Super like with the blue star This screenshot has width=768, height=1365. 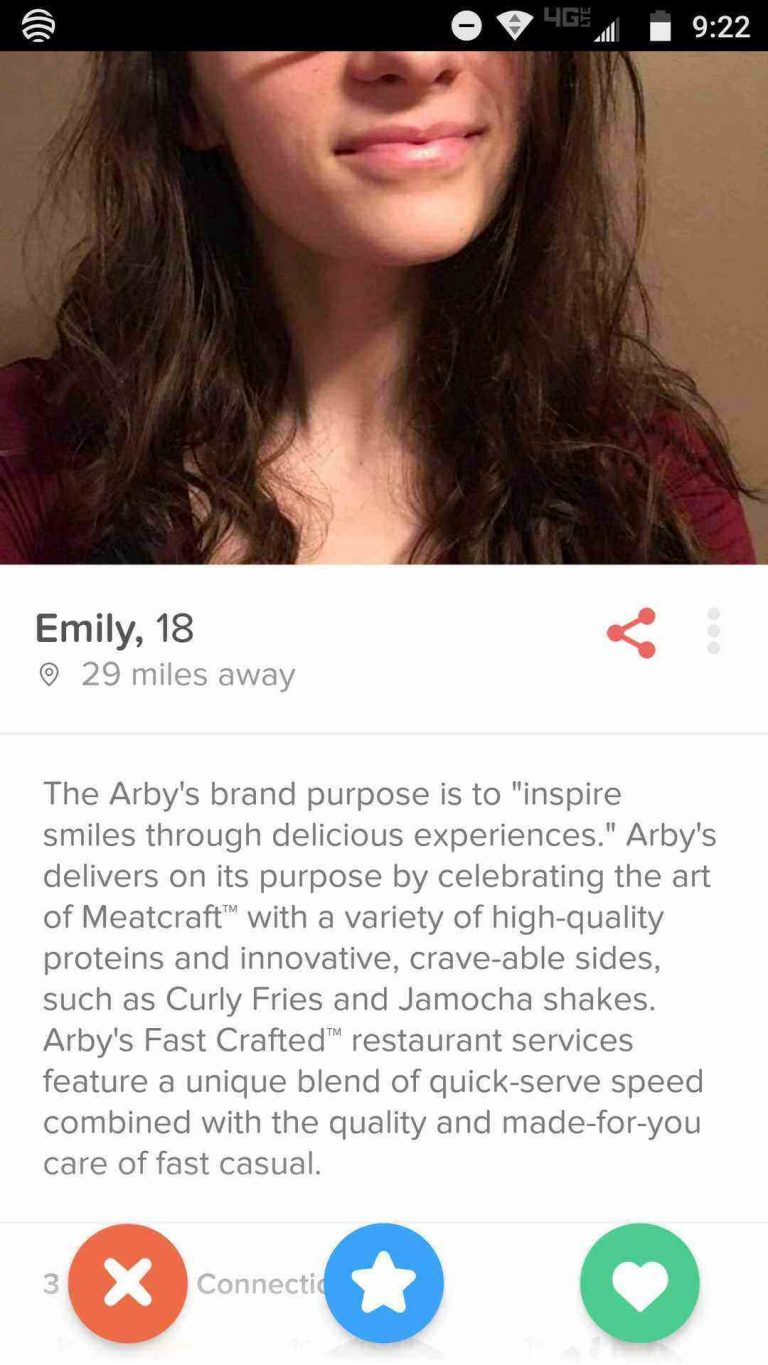pos(384,1283)
